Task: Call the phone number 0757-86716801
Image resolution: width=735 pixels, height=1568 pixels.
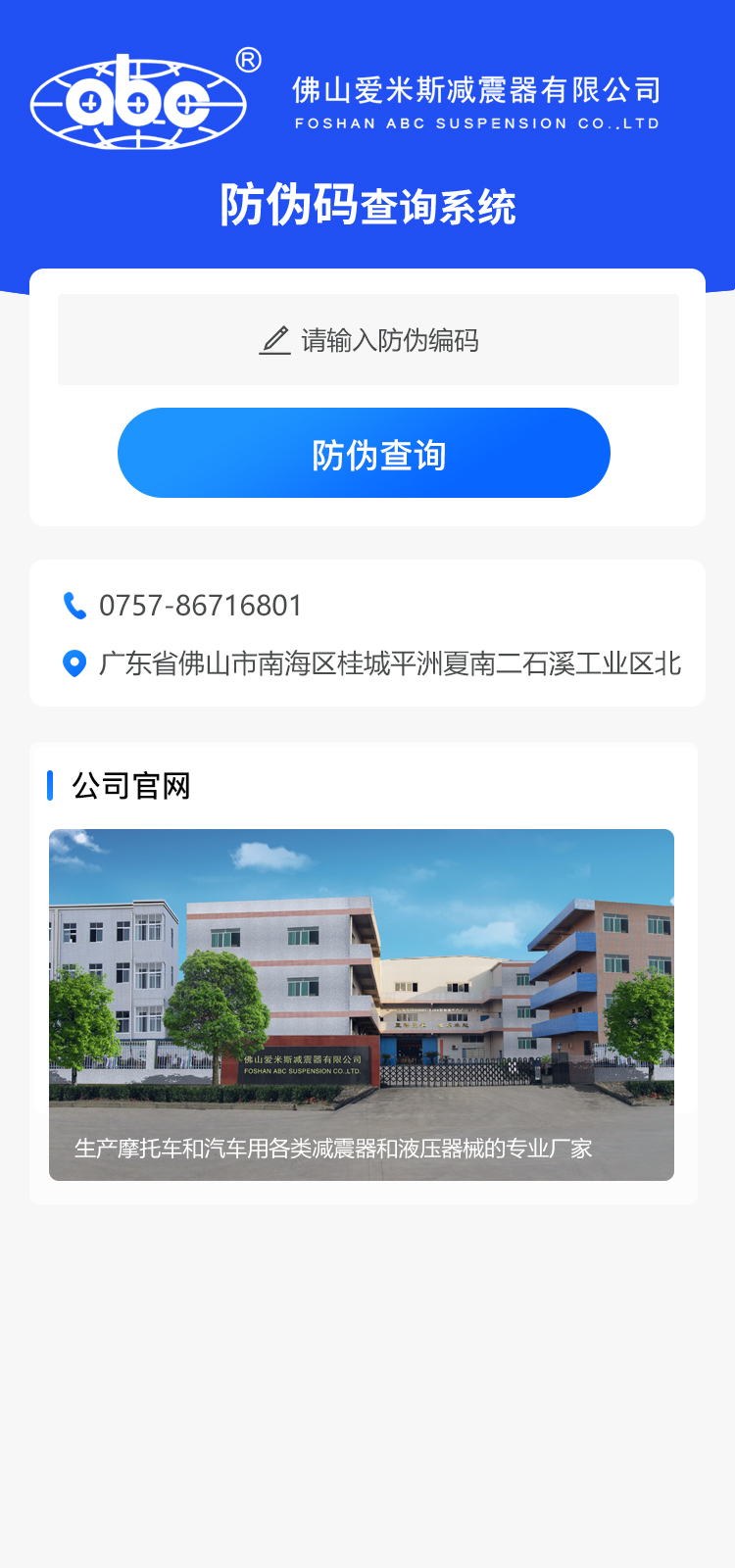Action: tap(200, 606)
